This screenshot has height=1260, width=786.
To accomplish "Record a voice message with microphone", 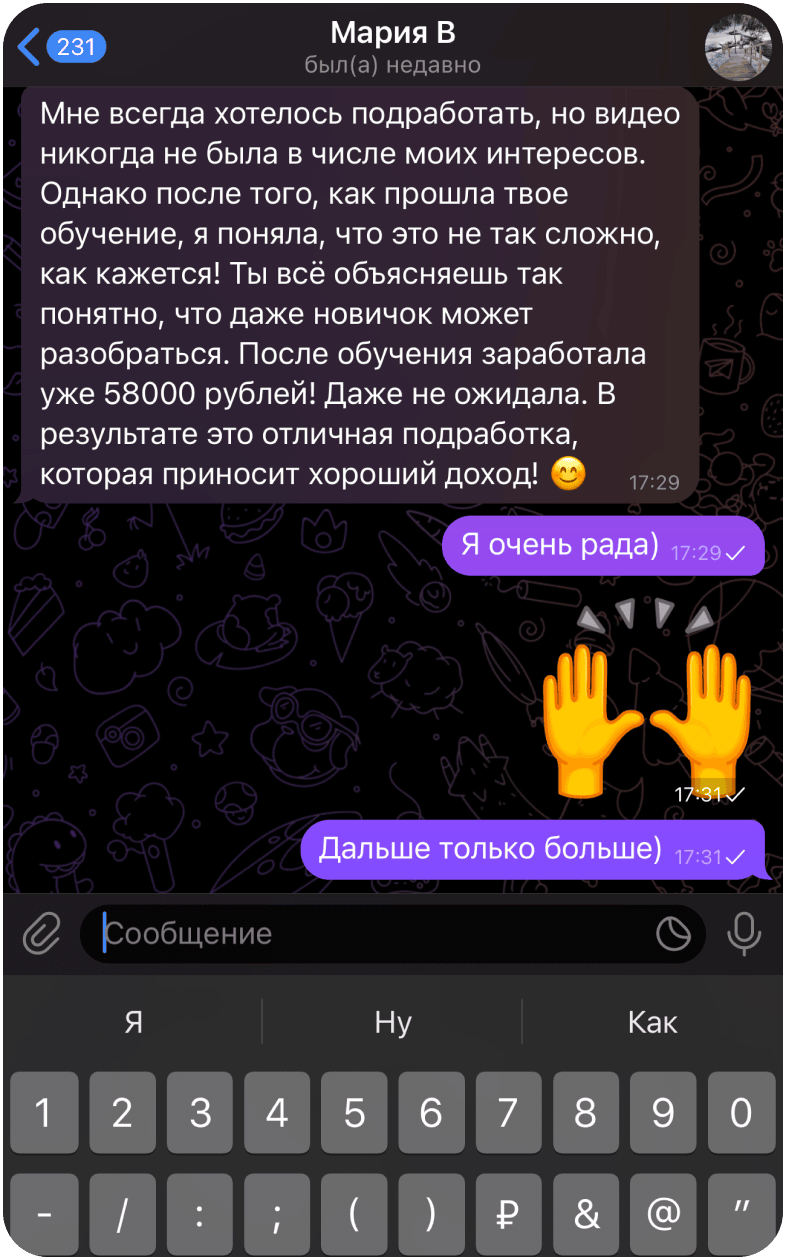I will 743,933.
